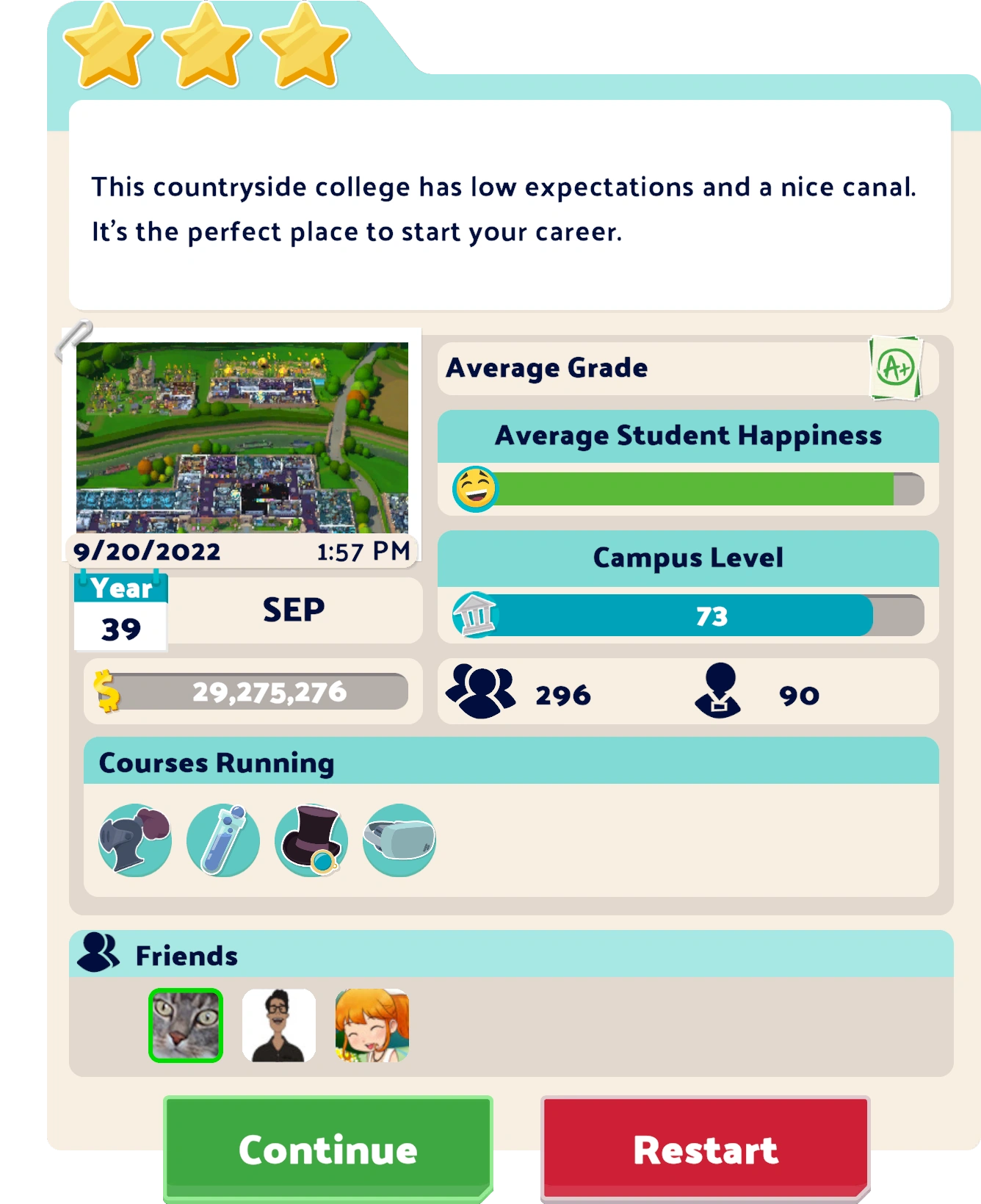981x1204 pixels.
Task: Tap the top hat course icon
Action: (311, 840)
